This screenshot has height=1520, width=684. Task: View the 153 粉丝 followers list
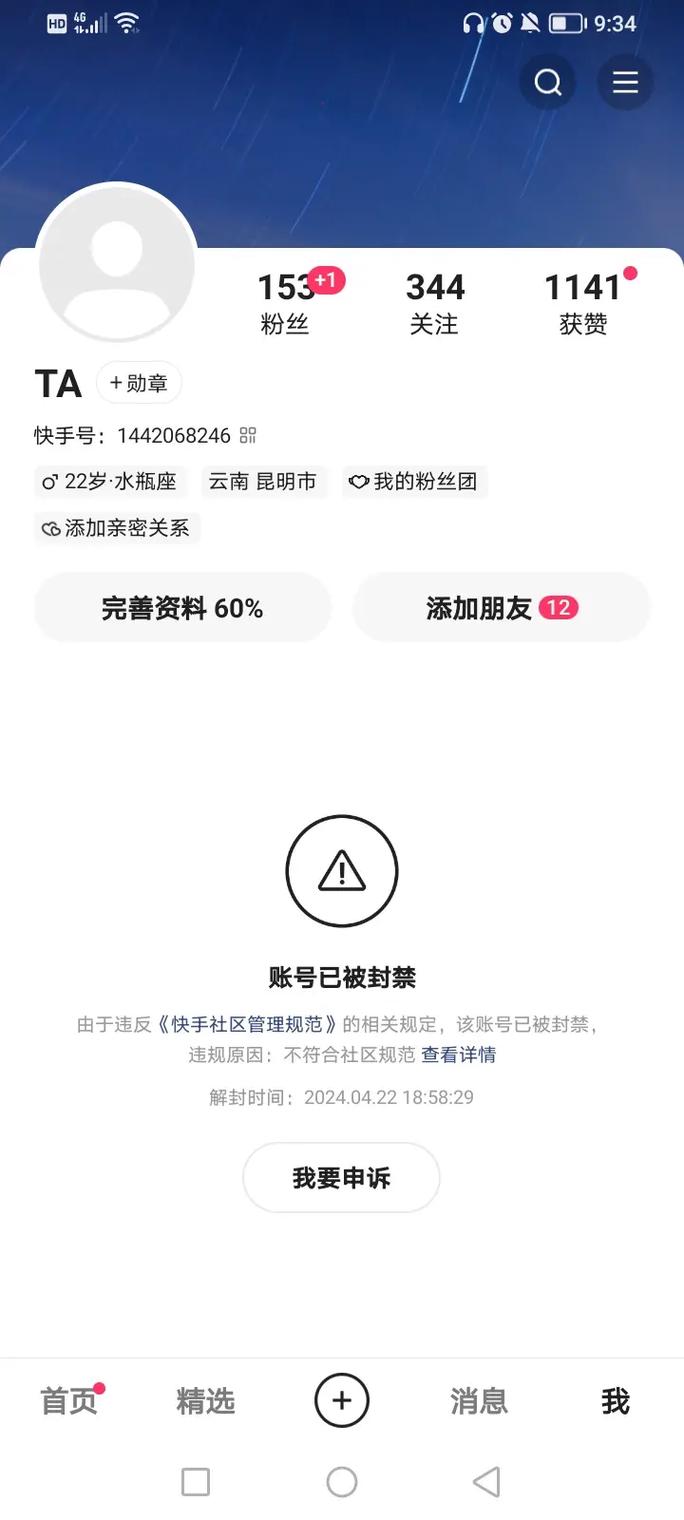286,303
